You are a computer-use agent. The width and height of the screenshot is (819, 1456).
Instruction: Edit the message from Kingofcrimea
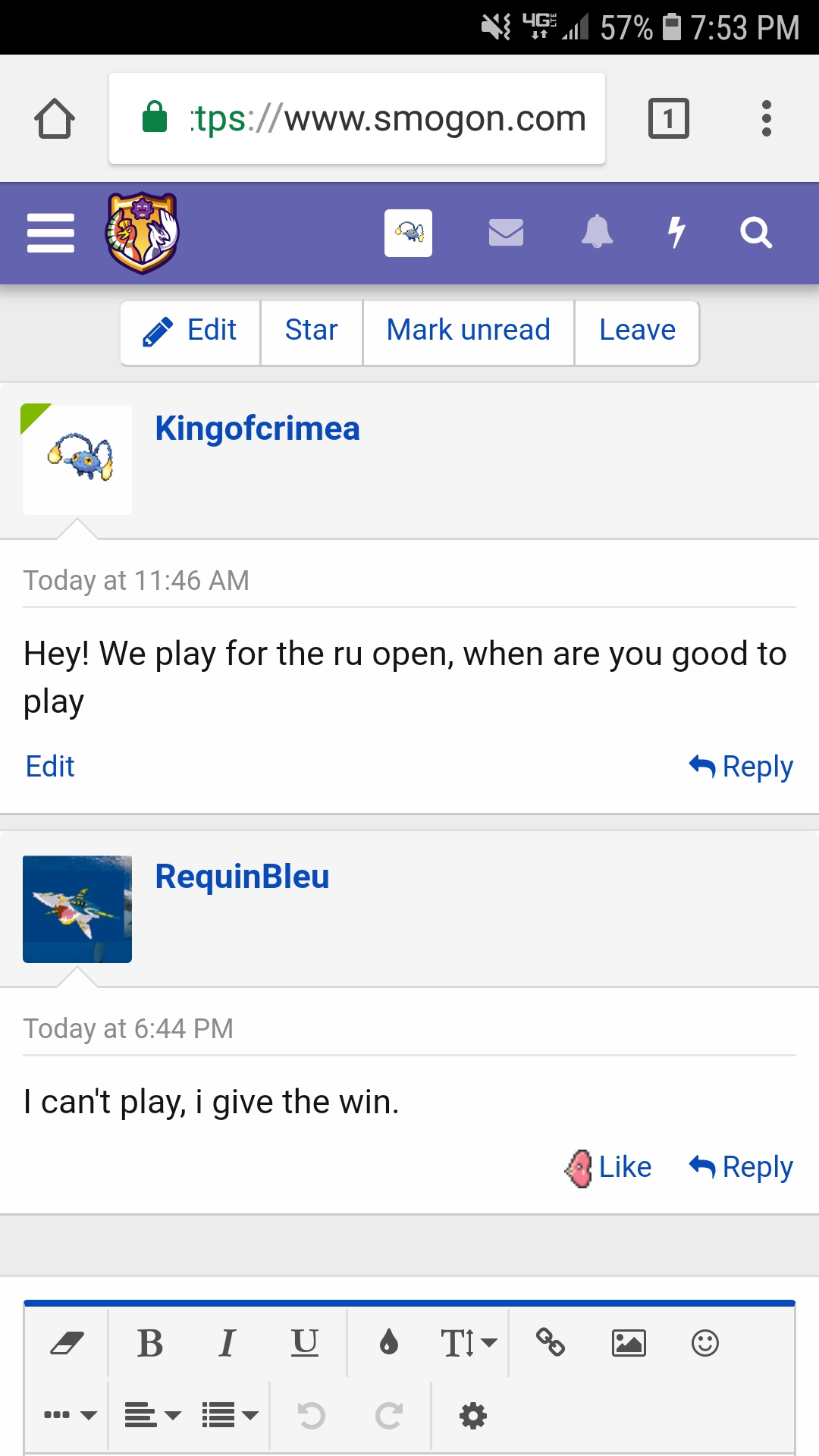tap(50, 767)
